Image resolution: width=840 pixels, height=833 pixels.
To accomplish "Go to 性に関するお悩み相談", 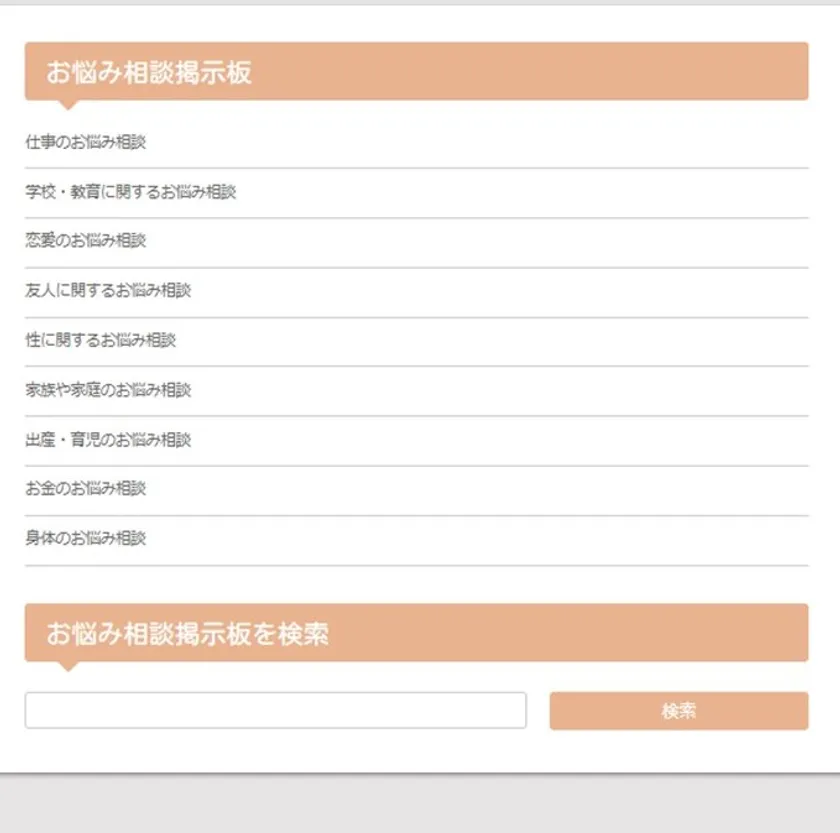I will 101,340.
